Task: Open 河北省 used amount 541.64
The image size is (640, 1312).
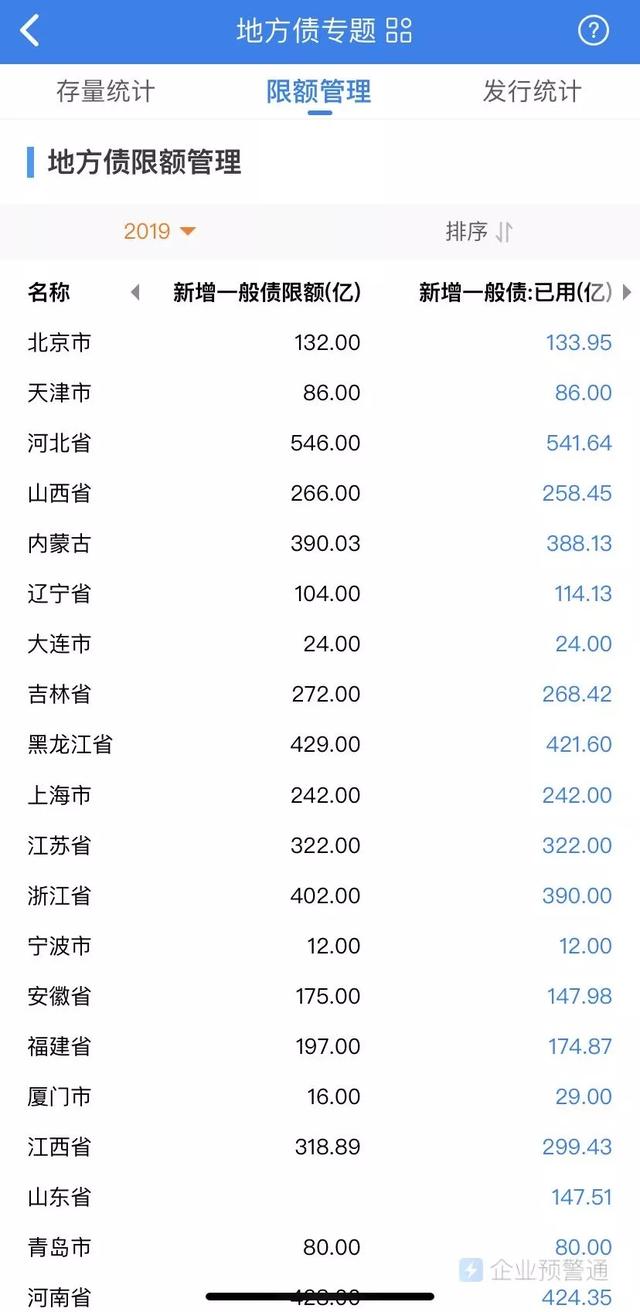Action: [x=578, y=443]
